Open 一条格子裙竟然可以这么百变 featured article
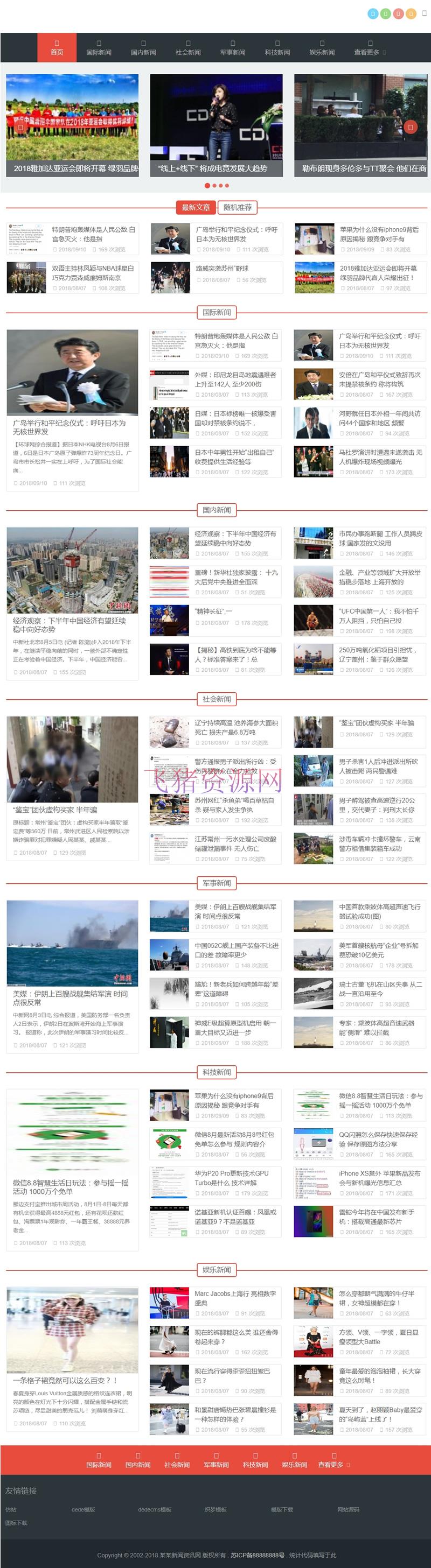431x1568 pixels. click(65, 1381)
